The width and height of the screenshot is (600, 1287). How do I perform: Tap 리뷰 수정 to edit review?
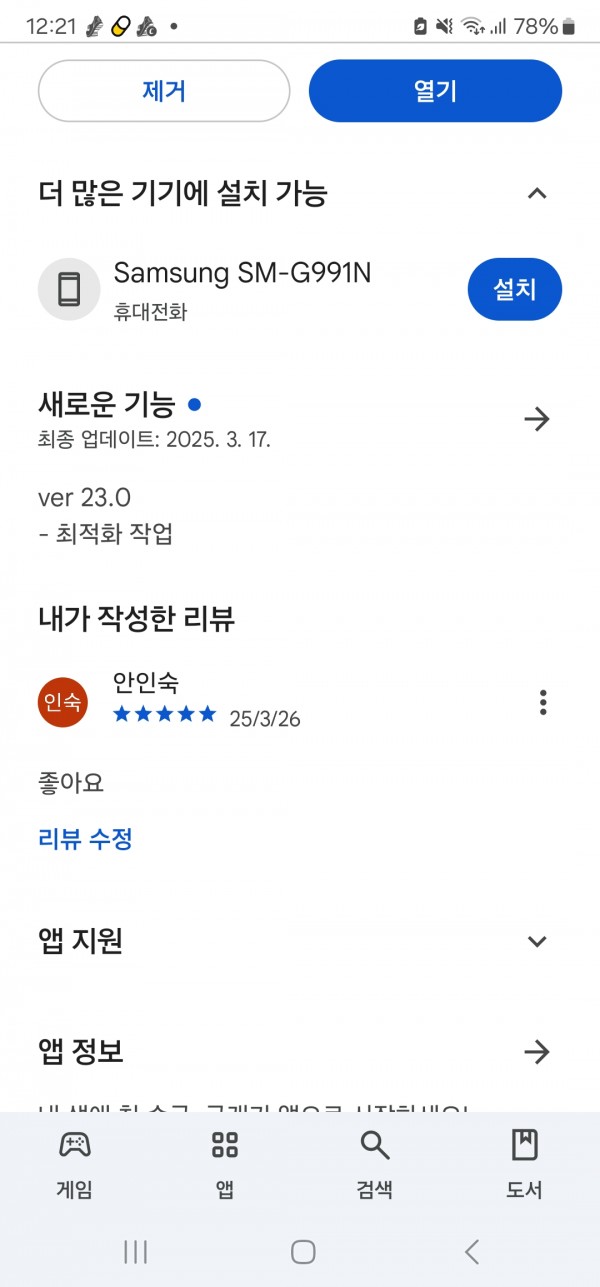pyautogui.click(x=85, y=838)
